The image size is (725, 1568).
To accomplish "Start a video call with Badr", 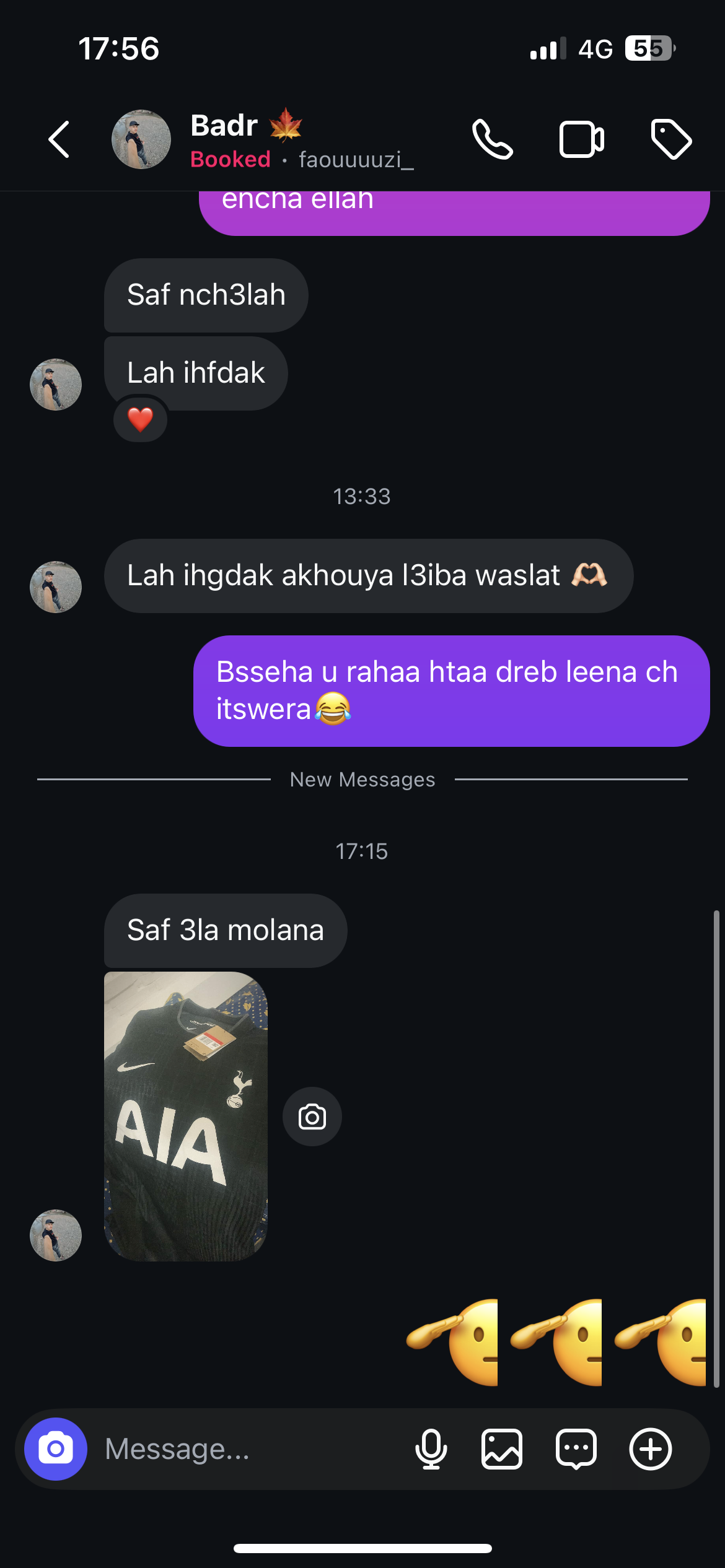I will [x=581, y=140].
